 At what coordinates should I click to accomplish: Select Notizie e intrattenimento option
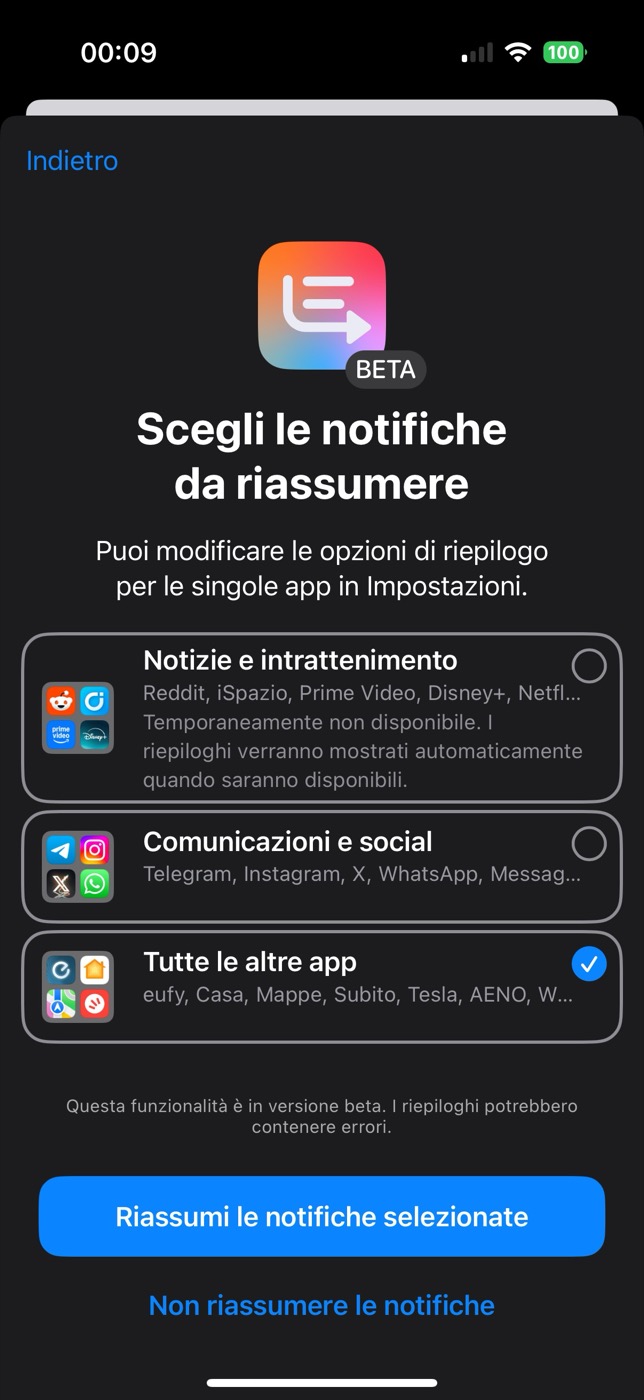(x=322, y=717)
